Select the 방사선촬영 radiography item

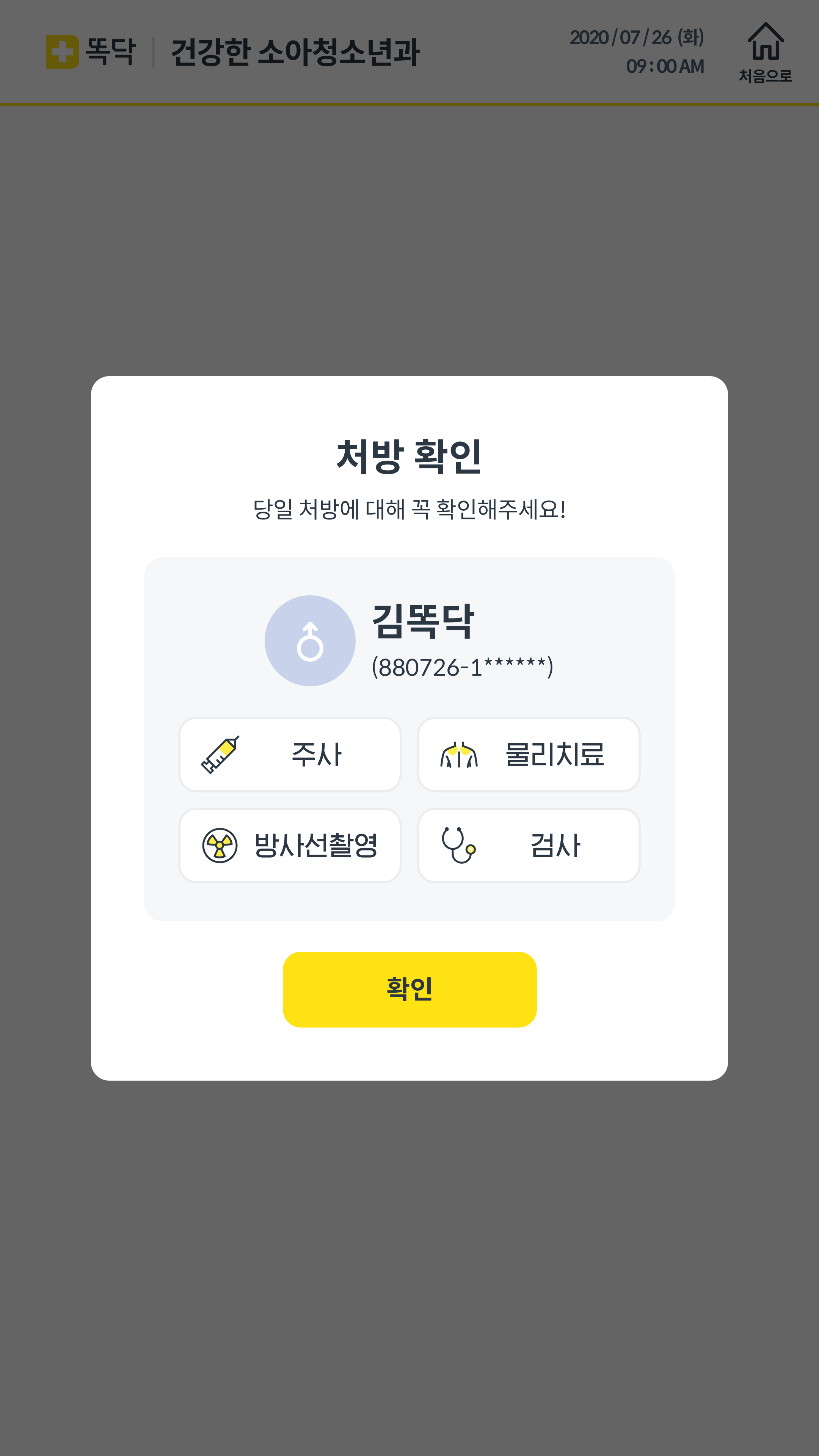point(290,846)
